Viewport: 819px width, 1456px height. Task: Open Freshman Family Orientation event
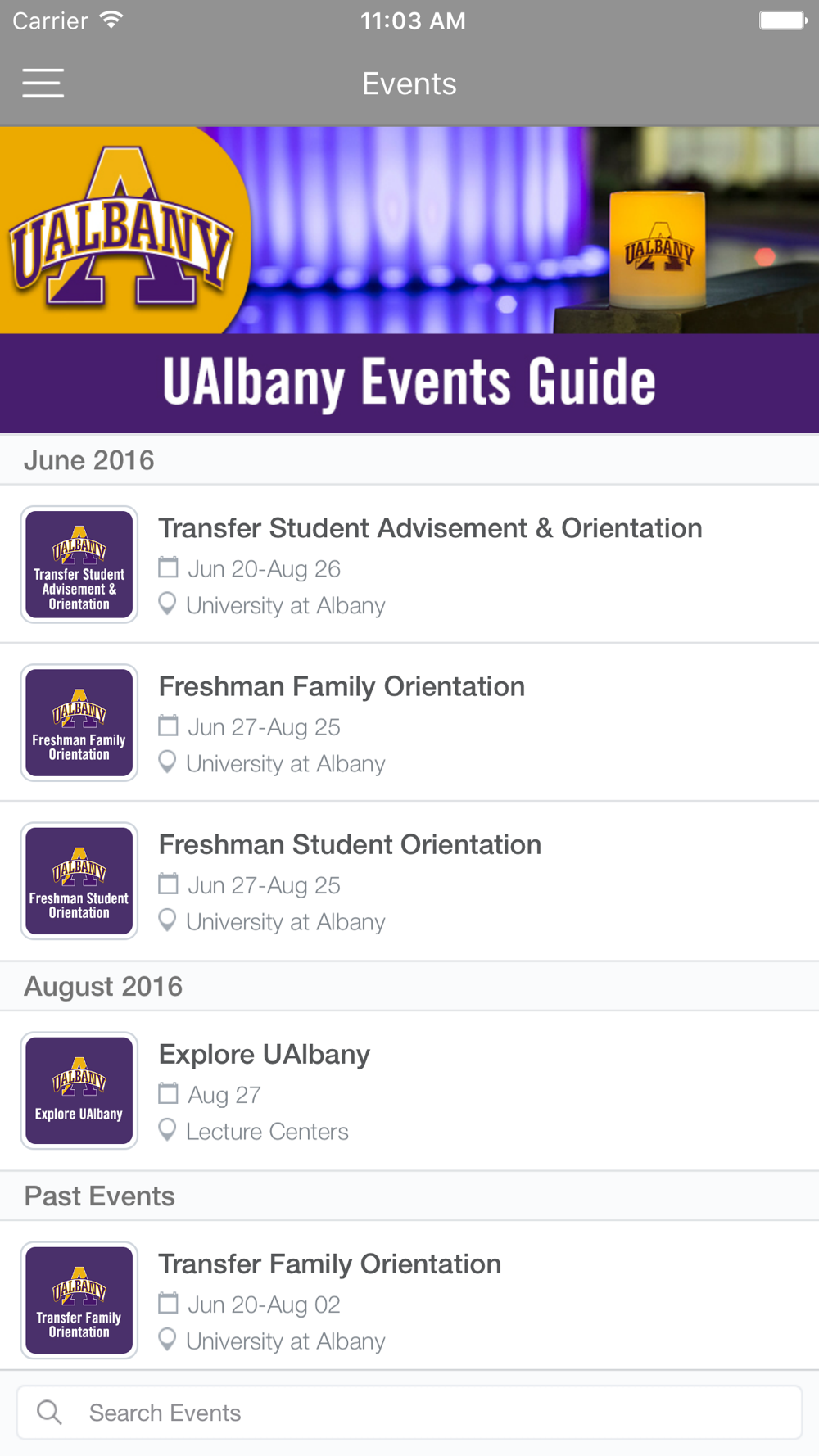409,722
